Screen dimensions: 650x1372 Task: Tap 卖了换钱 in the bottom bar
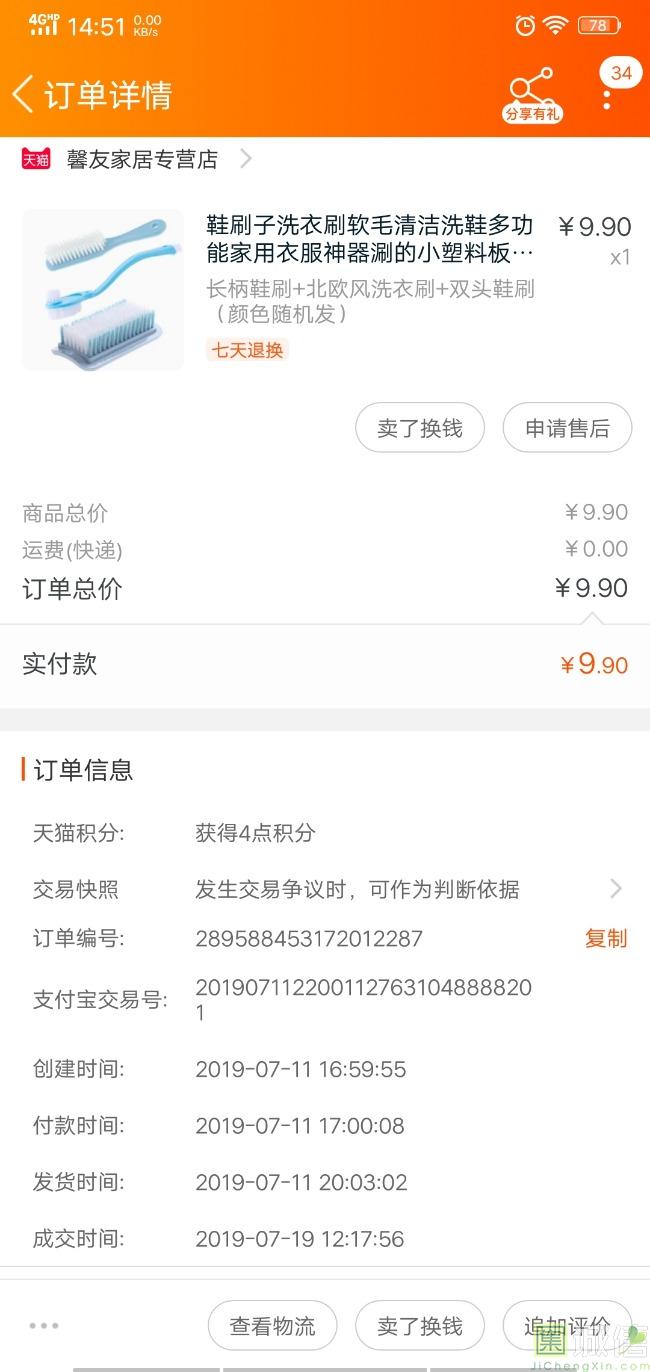tap(420, 1326)
